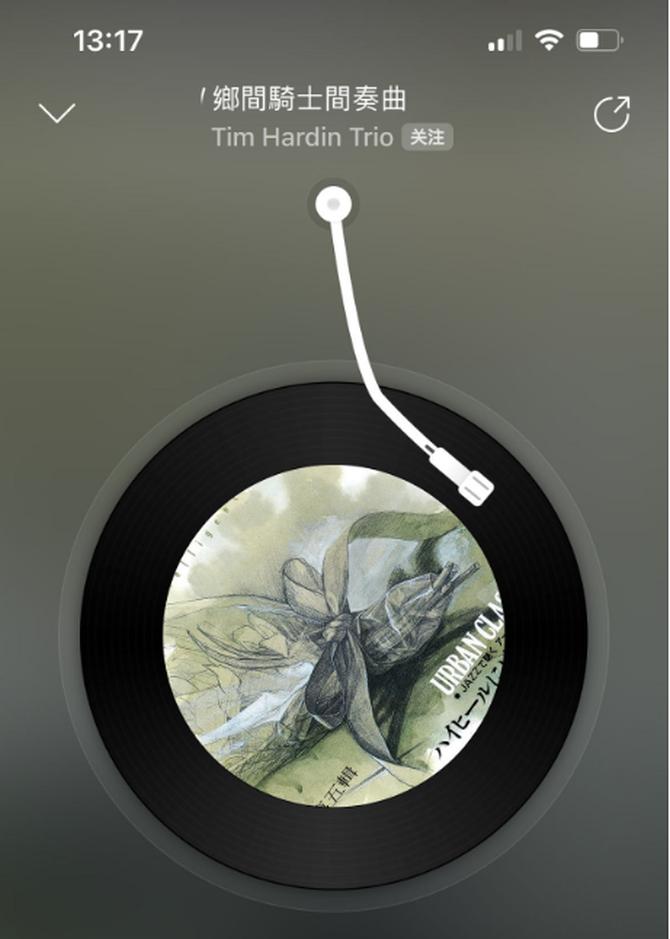Share this song
This screenshot has height=939, width=670.
point(612,114)
